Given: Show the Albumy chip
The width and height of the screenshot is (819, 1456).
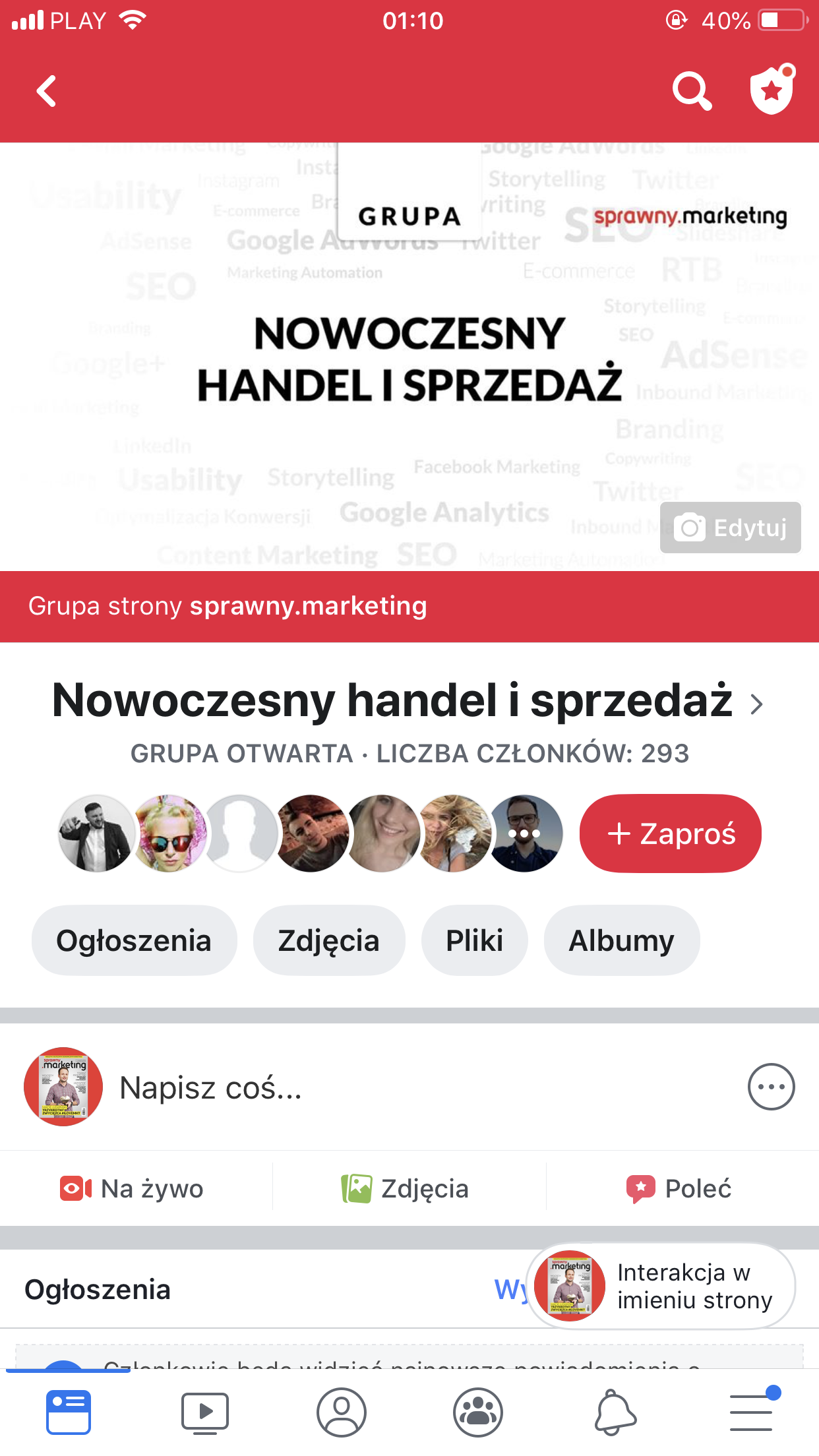Looking at the screenshot, I should (x=621, y=940).
